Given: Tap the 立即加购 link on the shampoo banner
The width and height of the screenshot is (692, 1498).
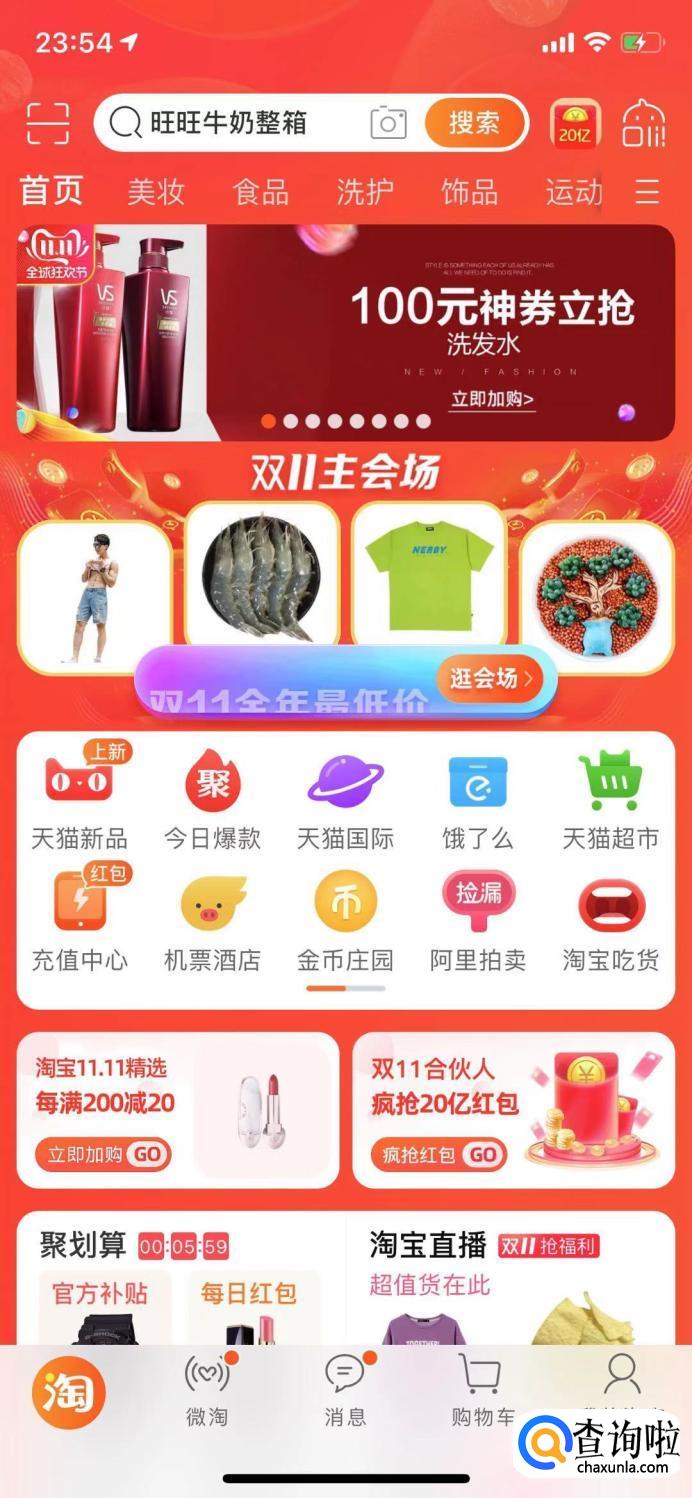Looking at the screenshot, I should click(492, 399).
